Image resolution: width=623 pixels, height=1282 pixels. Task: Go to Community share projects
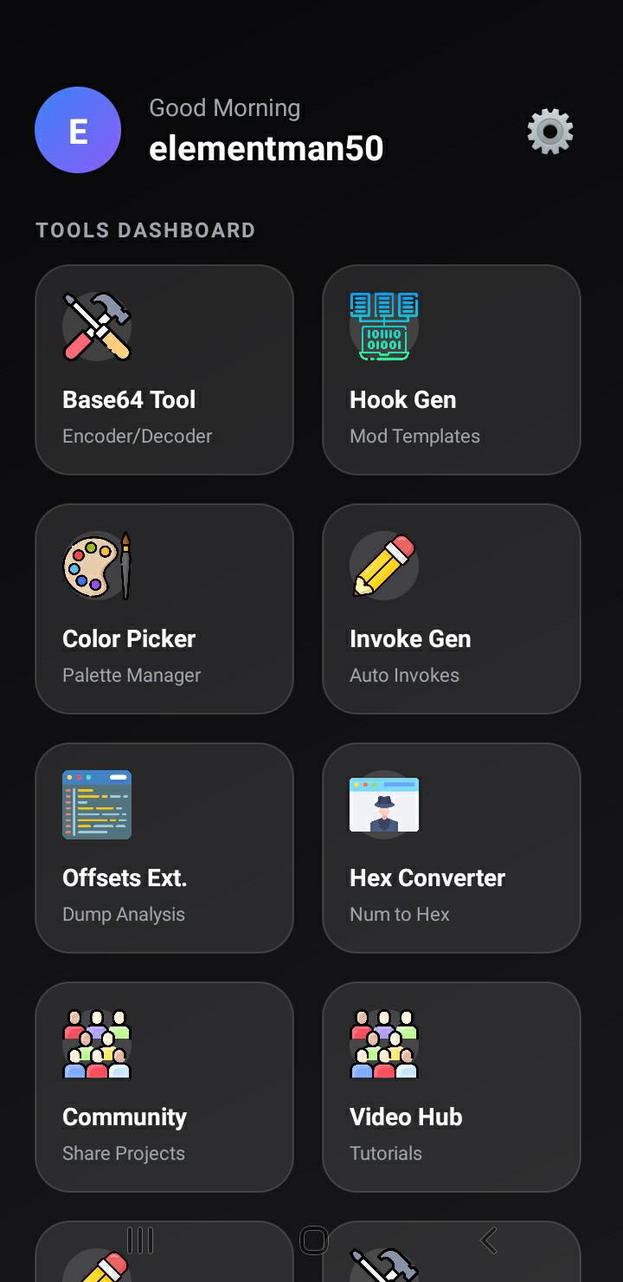pos(164,1086)
